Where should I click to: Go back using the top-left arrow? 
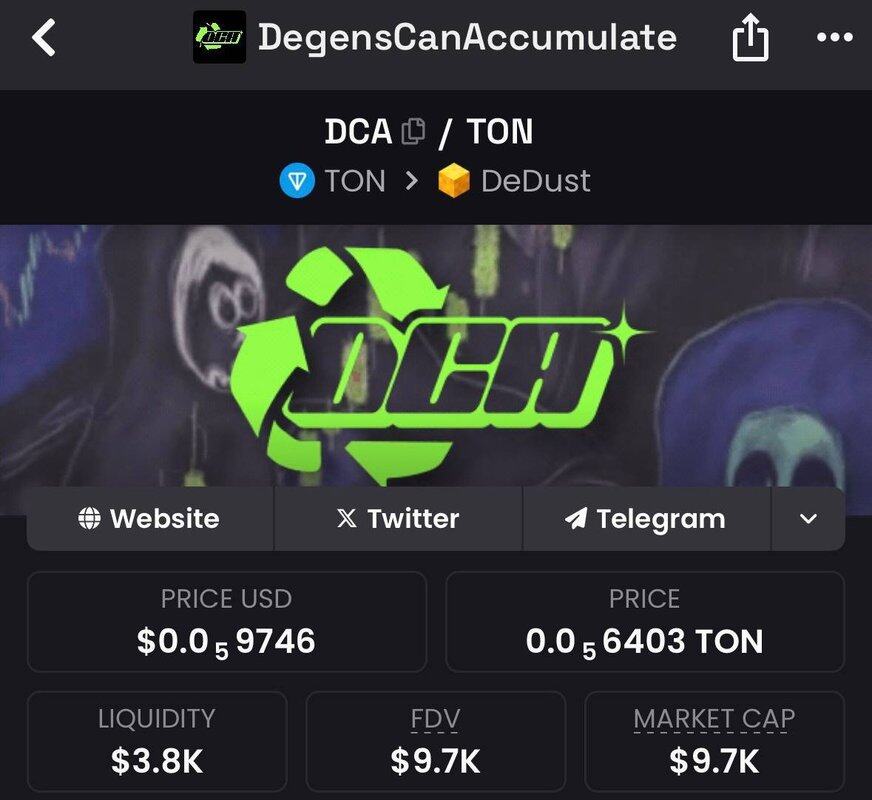[44, 38]
